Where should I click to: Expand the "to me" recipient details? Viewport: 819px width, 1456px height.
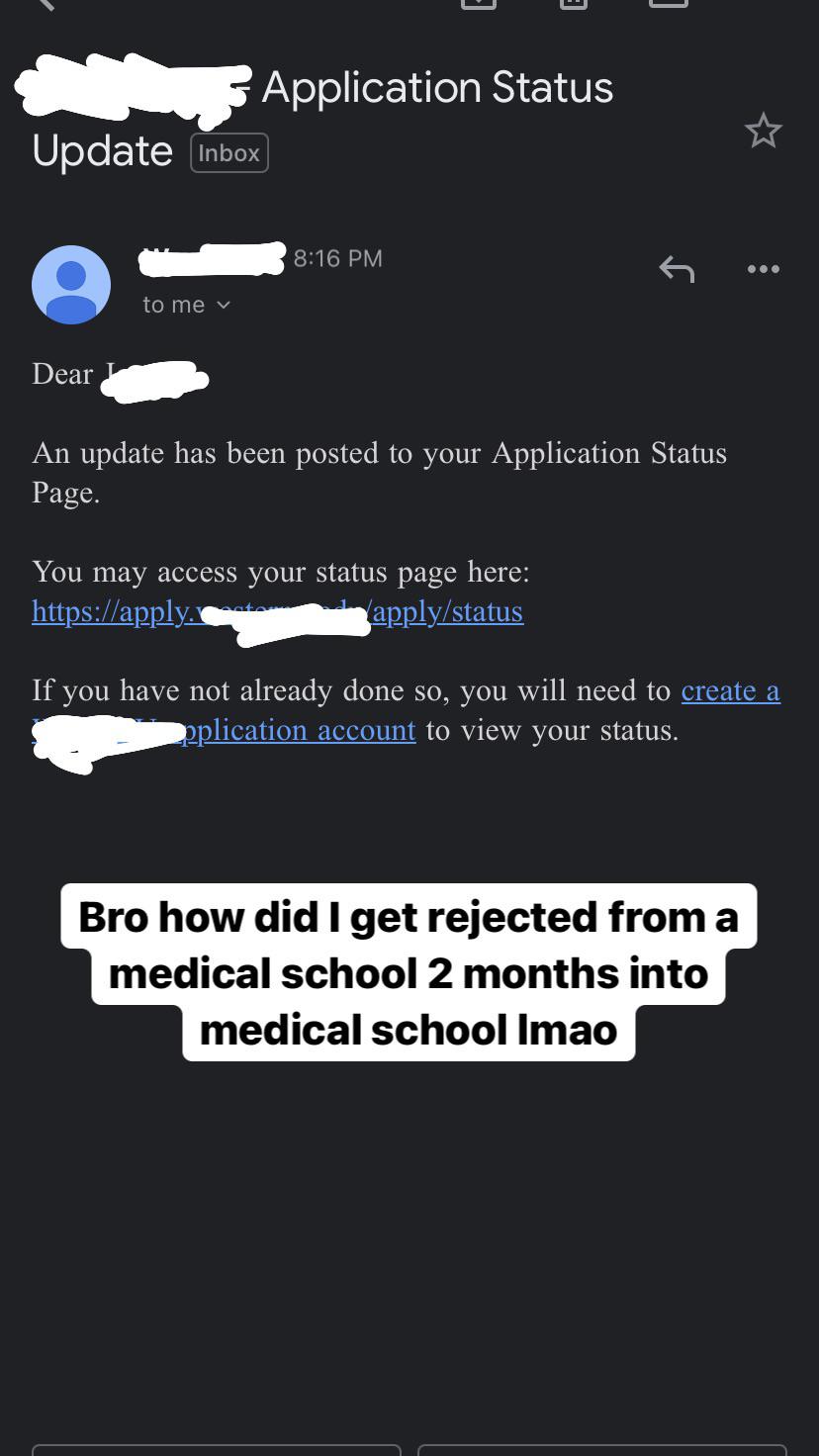point(186,305)
